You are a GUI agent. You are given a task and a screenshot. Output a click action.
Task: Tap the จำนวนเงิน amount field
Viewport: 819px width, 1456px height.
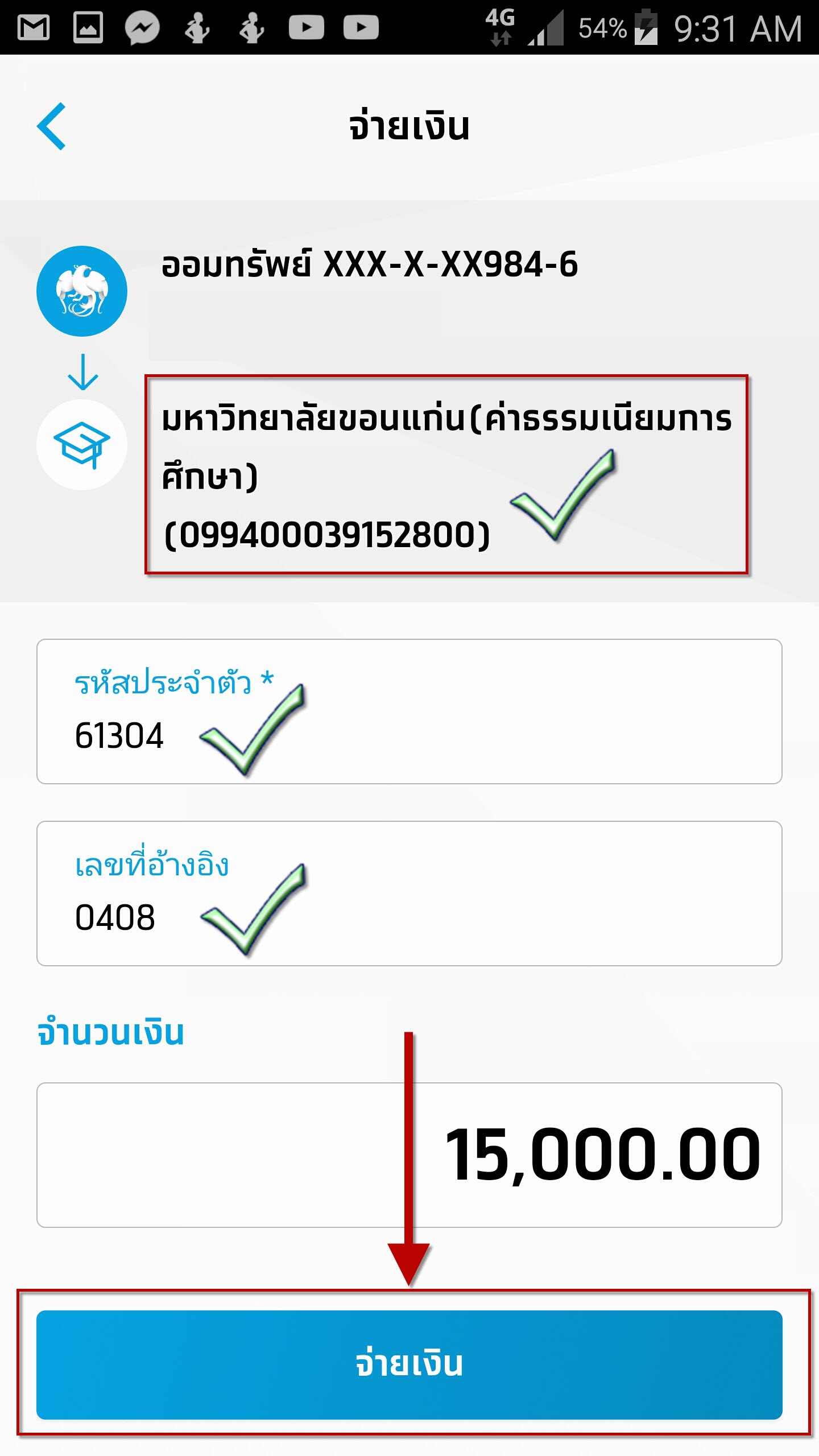click(x=408, y=1155)
